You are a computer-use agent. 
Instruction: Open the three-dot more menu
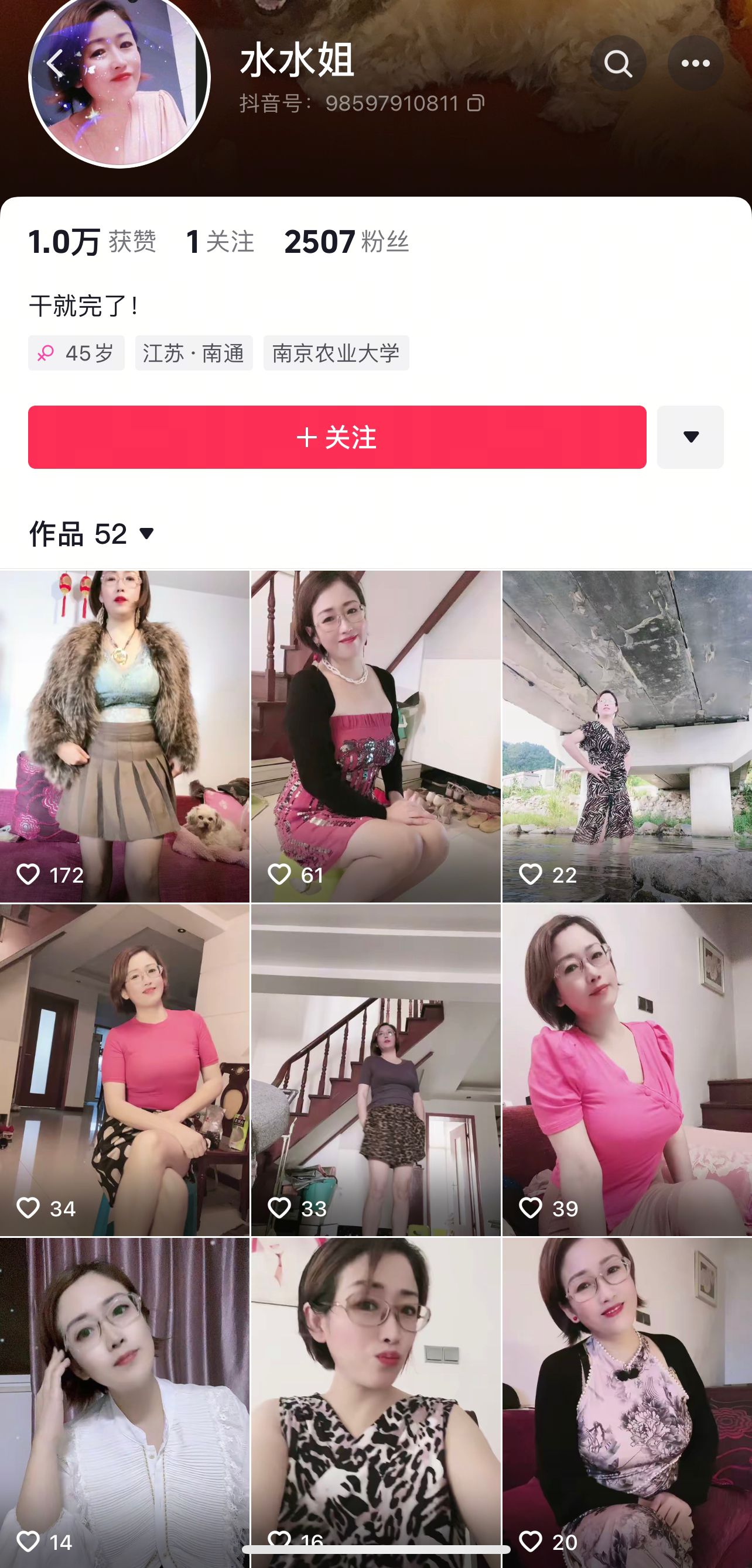point(695,63)
